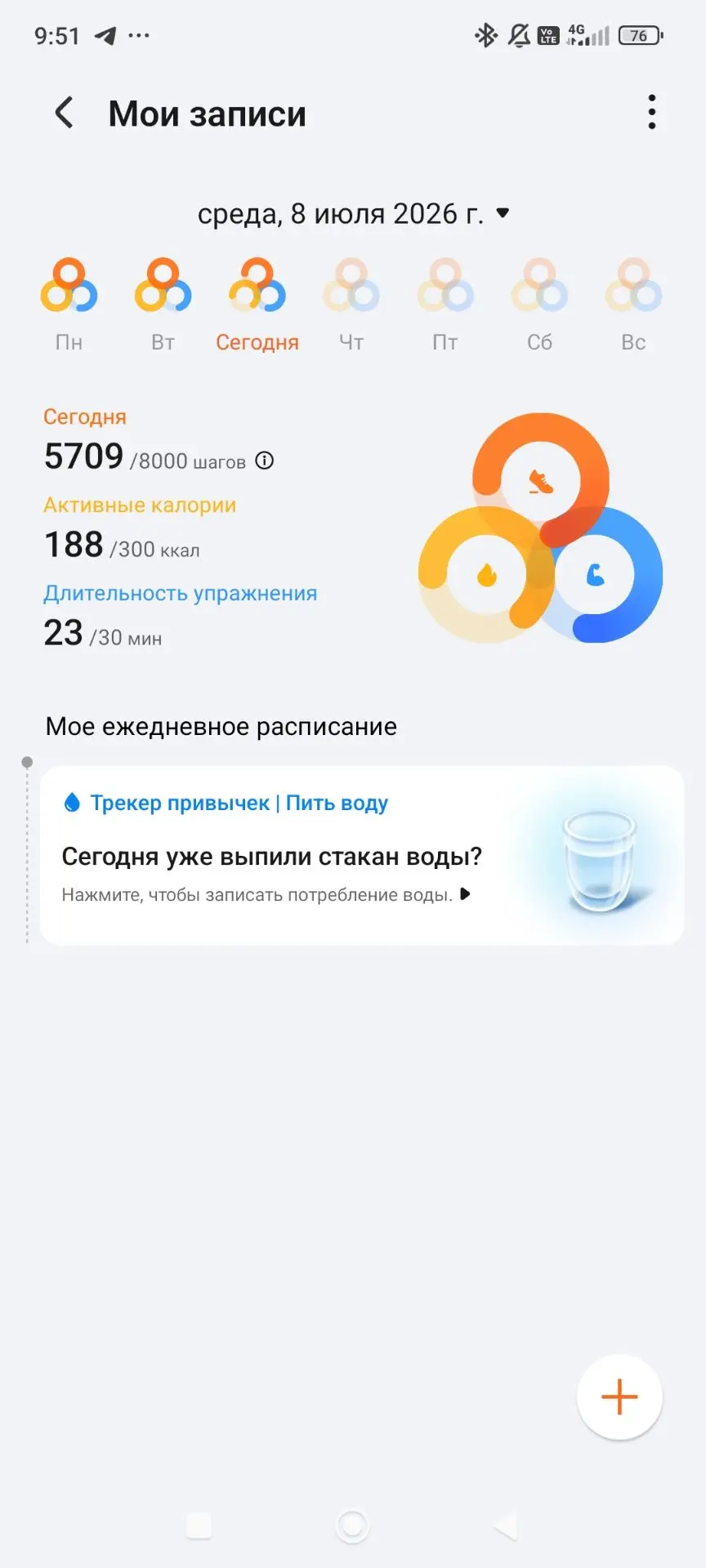
Task: Add a new record with plus button
Action: [619, 1396]
